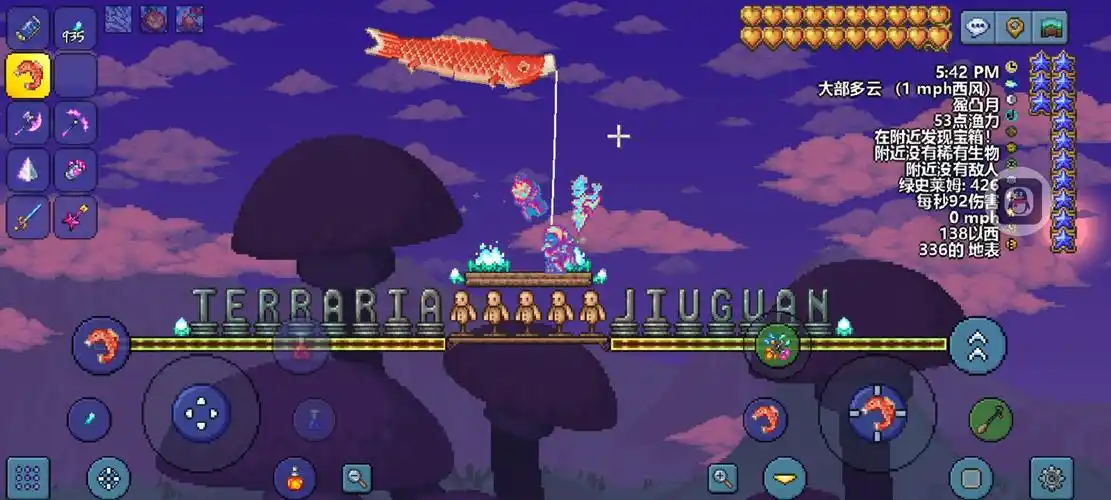Use the blue quick mana potion
The width and height of the screenshot is (1111, 500).
[x=313, y=420]
